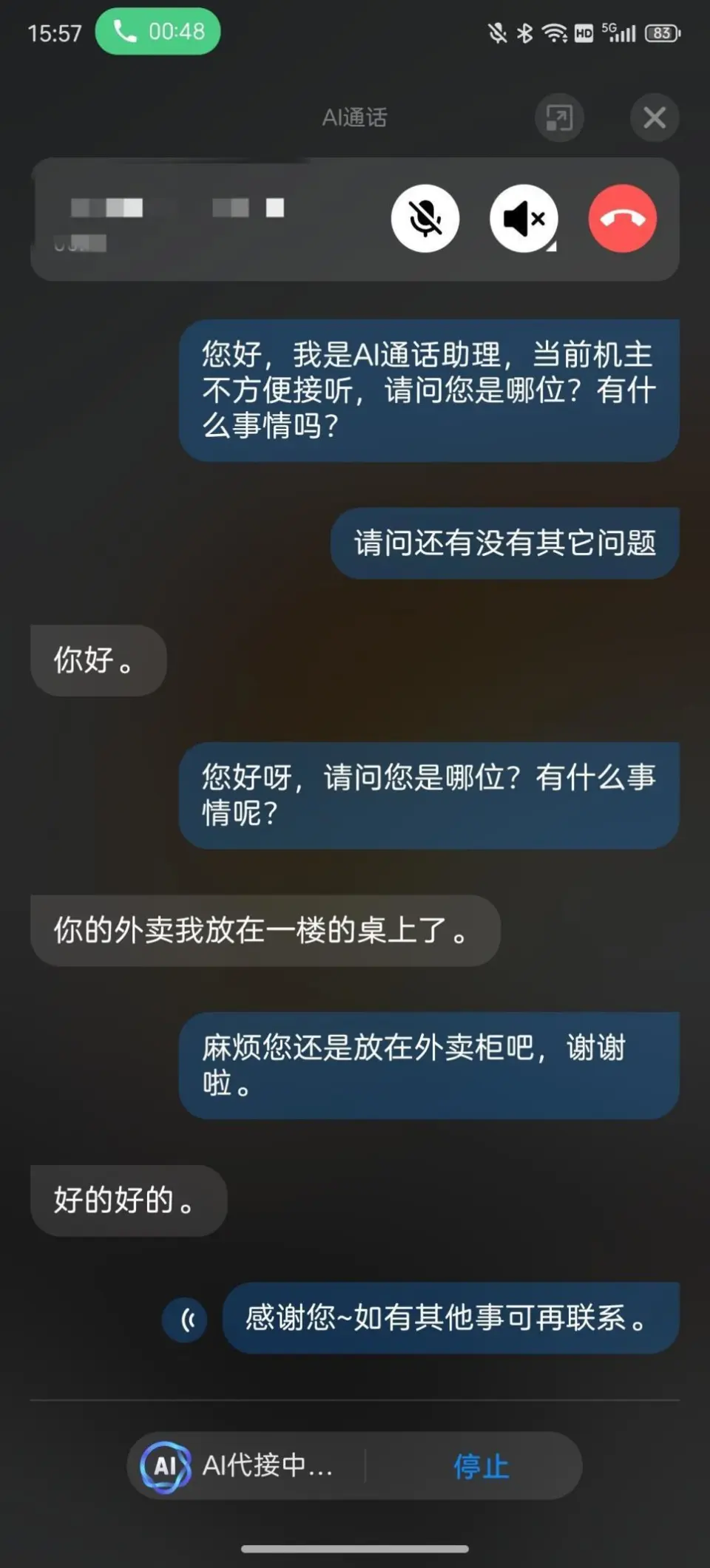Image resolution: width=710 pixels, height=1568 pixels.
Task: Select the AI通话 title at top
Action: click(355, 118)
